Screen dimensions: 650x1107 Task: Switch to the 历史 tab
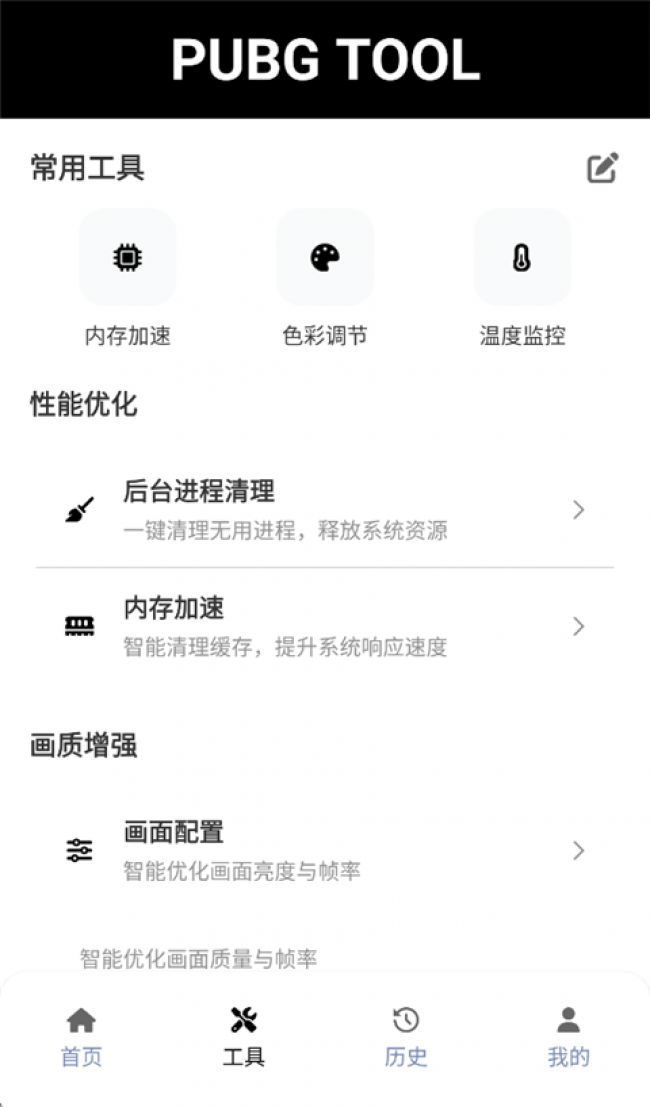(405, 1036)
